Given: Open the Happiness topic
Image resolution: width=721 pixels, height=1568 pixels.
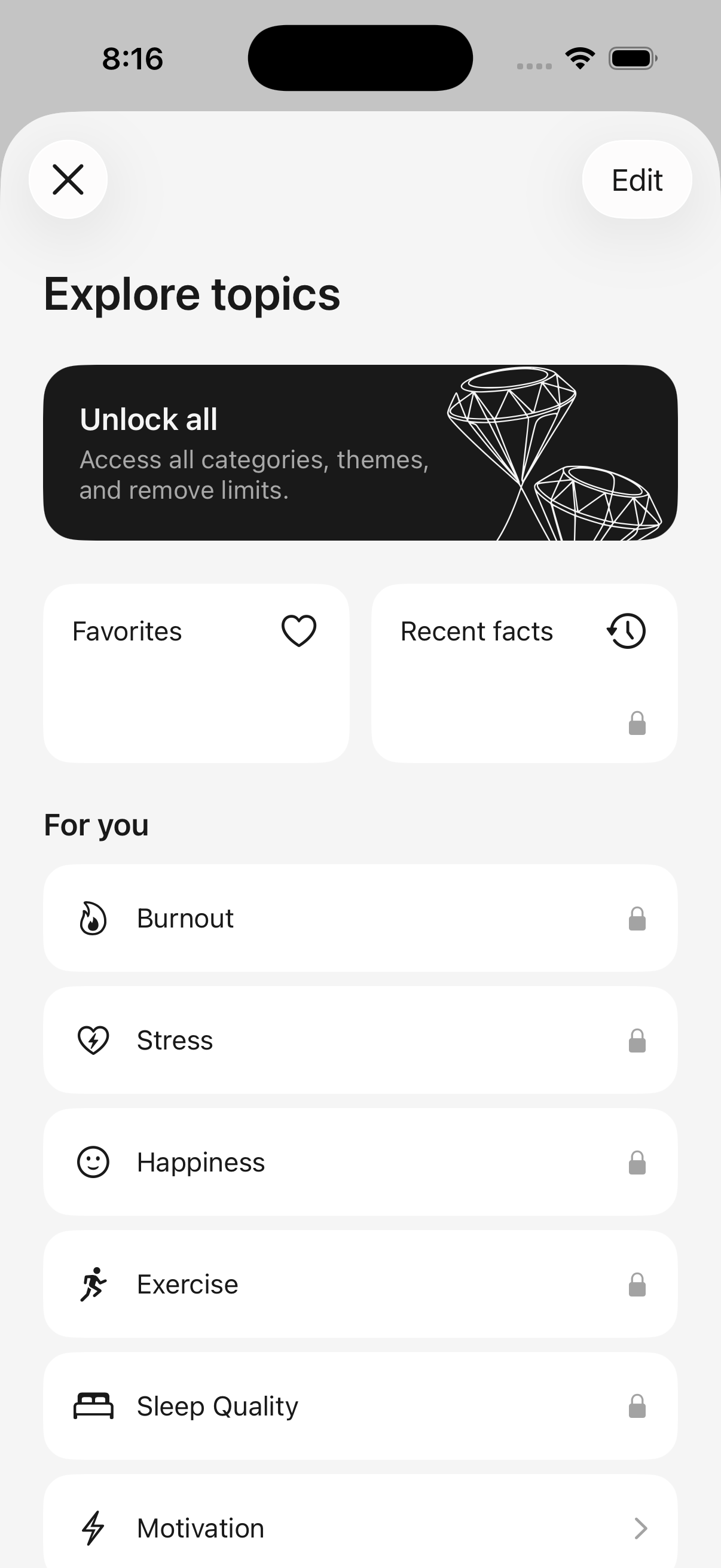Looking at the screenshot, I should tap(360, 1162).
